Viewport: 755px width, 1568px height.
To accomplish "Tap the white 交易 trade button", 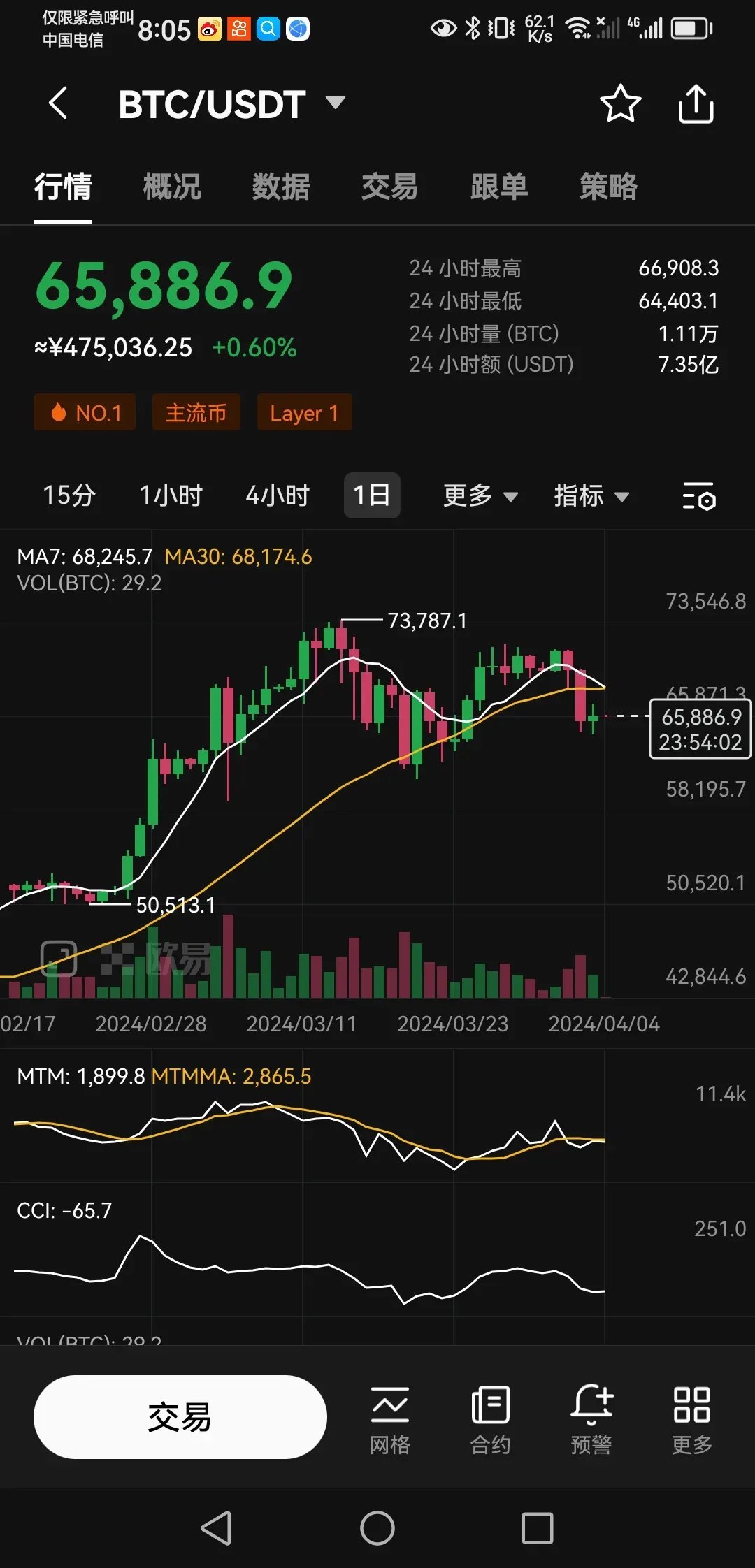I will [180, 1416].
